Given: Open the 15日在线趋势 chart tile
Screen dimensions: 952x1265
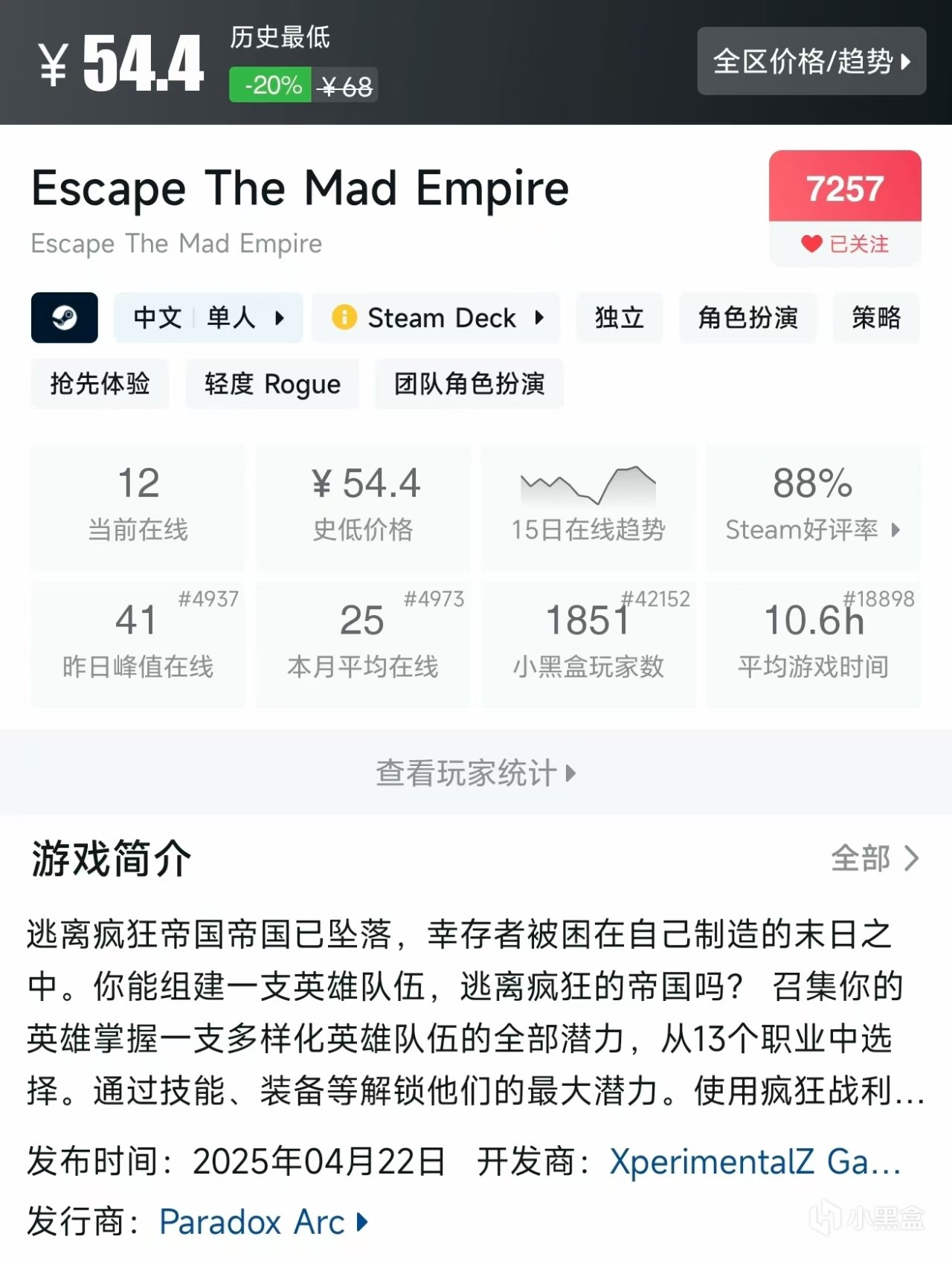Looking at the screenshot, I should [588, 506].
